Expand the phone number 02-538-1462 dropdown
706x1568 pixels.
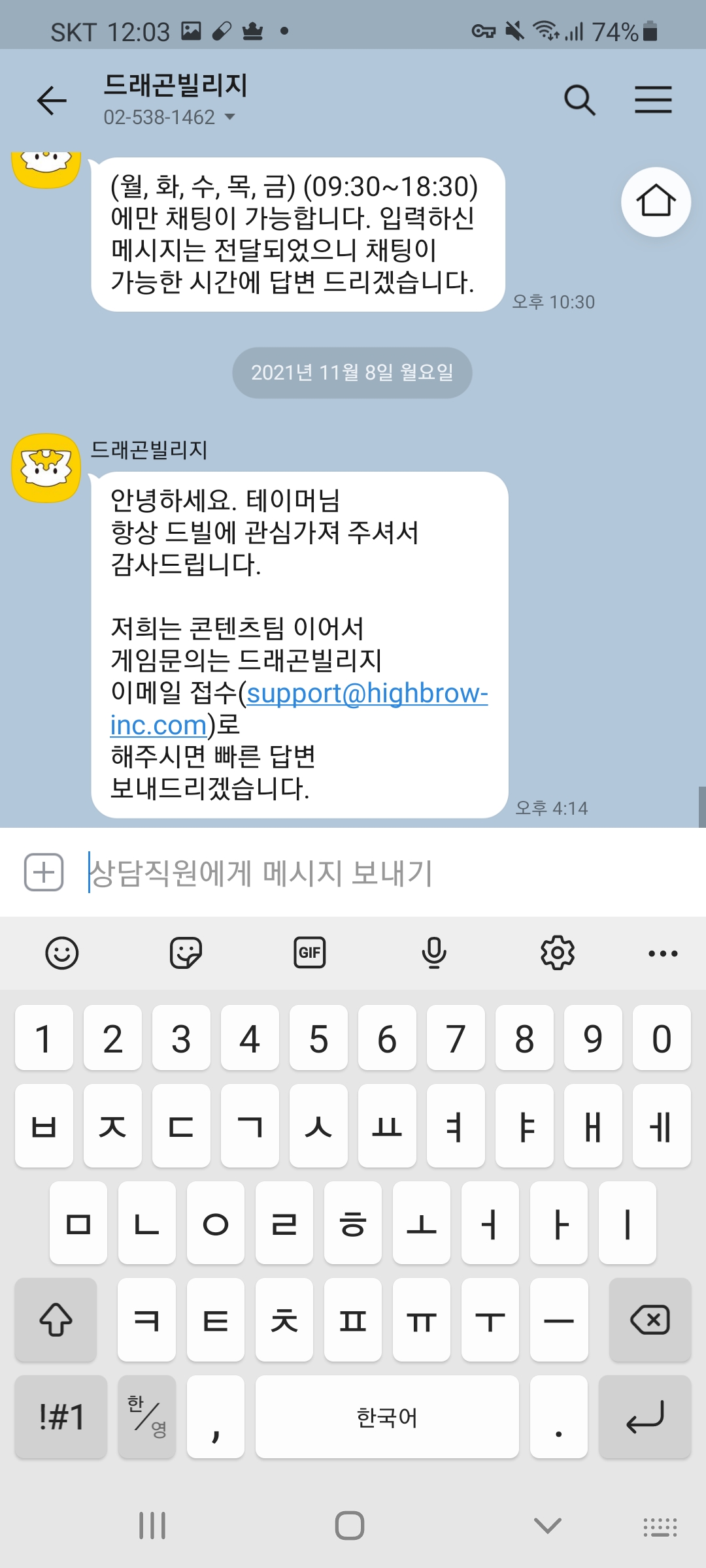229,117
